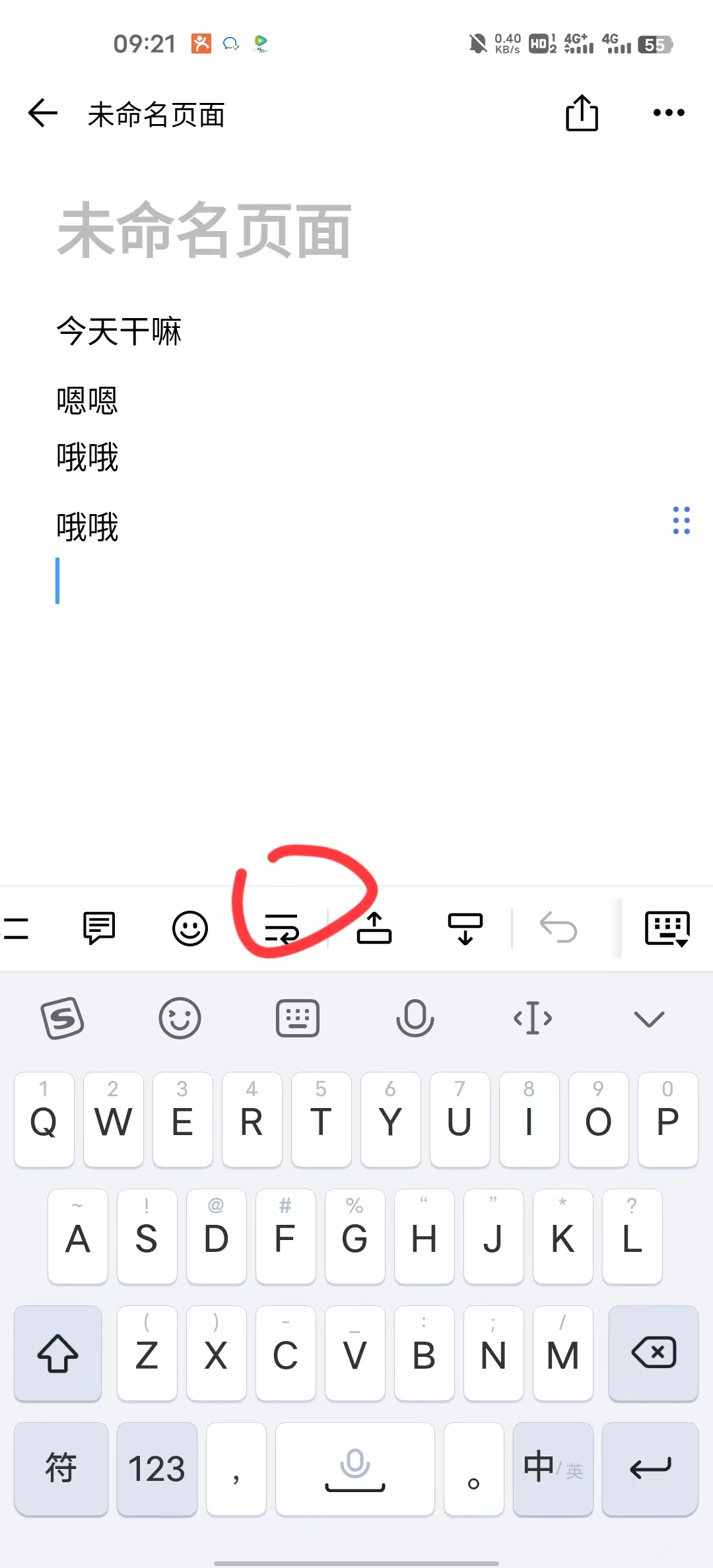Tap the six-dot block drag handle
The image size is (713, 1568).
[681, 521]
